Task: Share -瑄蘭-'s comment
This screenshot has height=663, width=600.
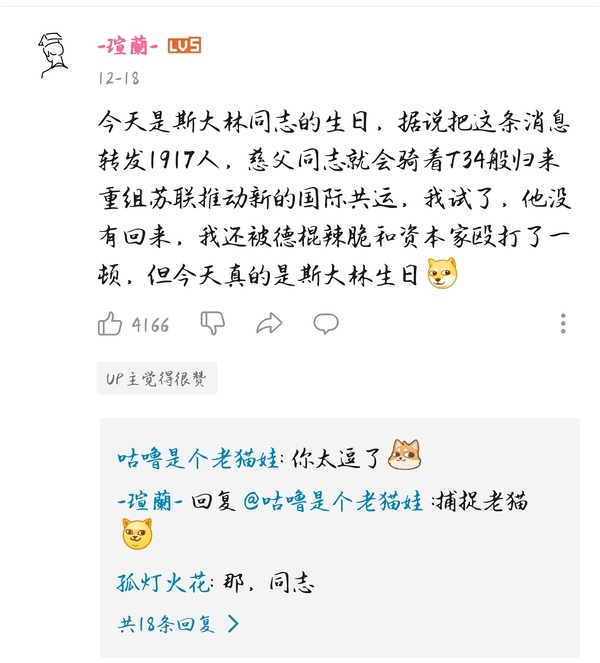Action: pos(269,323)
